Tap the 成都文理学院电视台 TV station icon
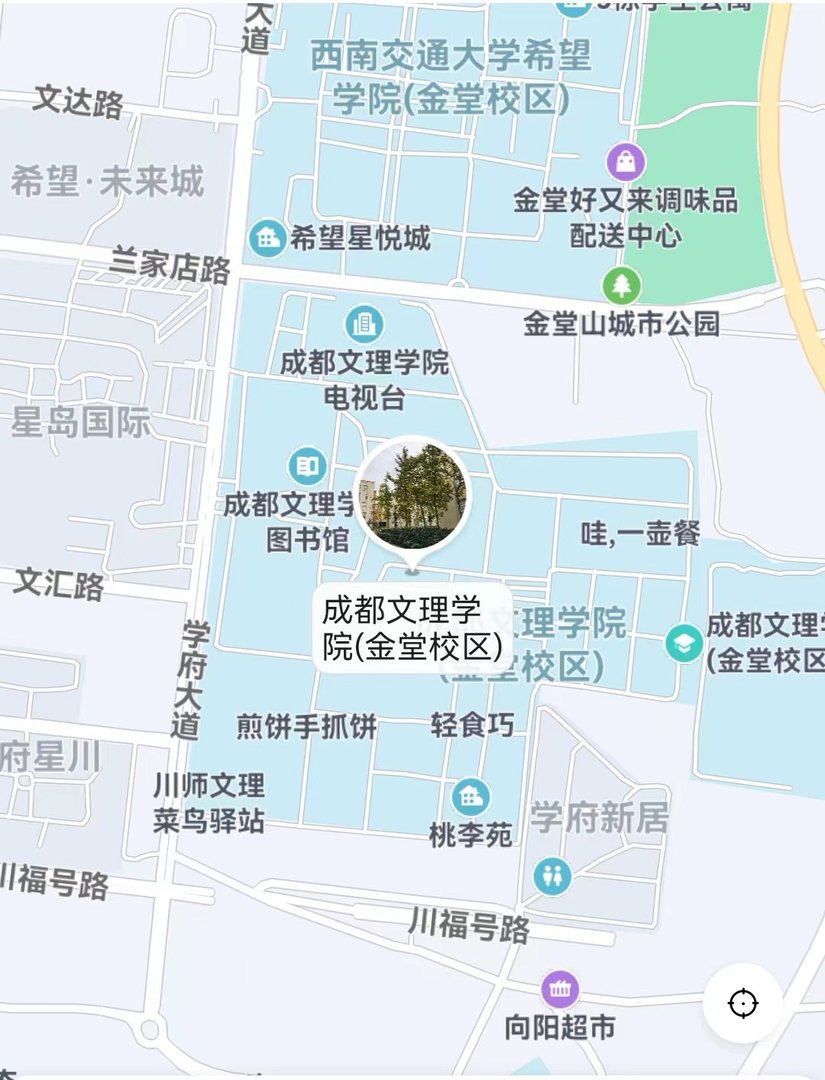 click(x=363, y=323)
